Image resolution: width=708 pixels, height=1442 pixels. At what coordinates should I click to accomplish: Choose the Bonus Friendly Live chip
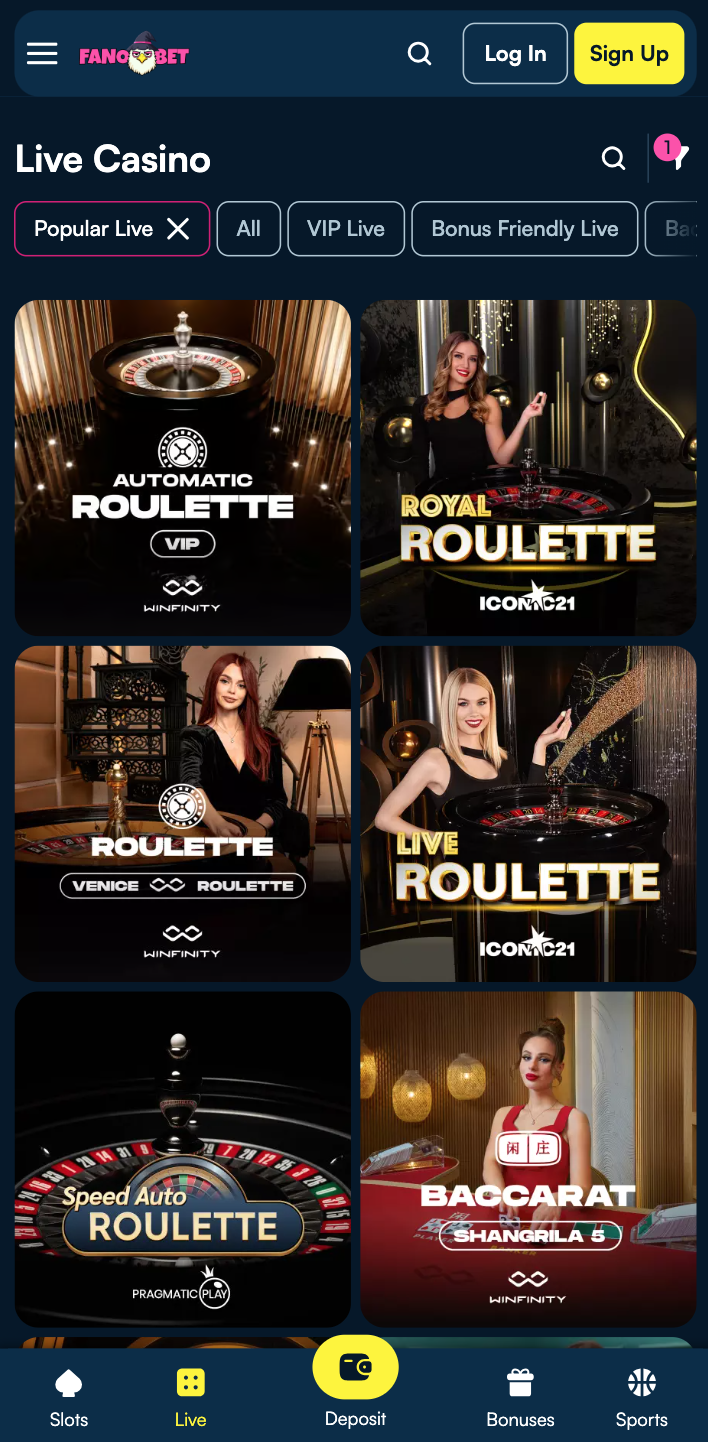(x=525, y=229)
